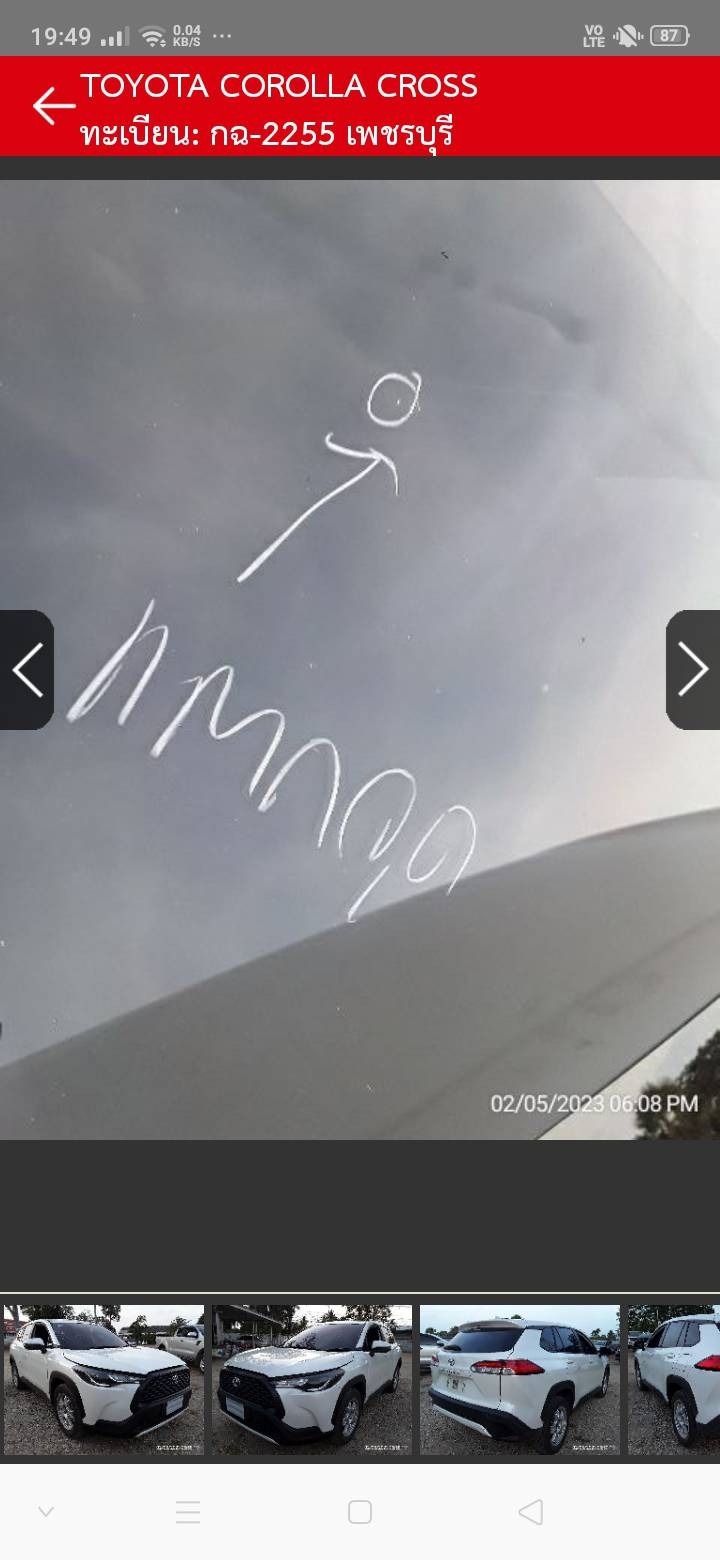The image size is (720, 1560).
Task: Open the front-right view car thumbnail
Action: point(312,1380)
